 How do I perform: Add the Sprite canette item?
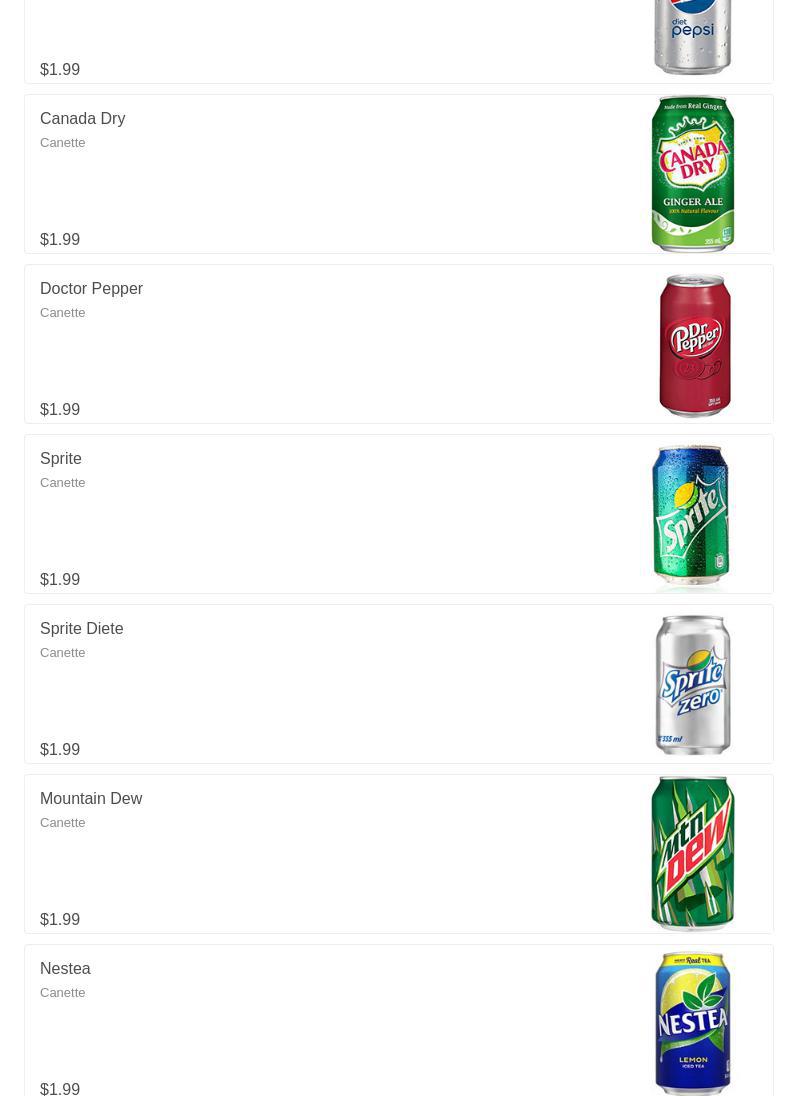pyautogui.click(x=398, y=514)
